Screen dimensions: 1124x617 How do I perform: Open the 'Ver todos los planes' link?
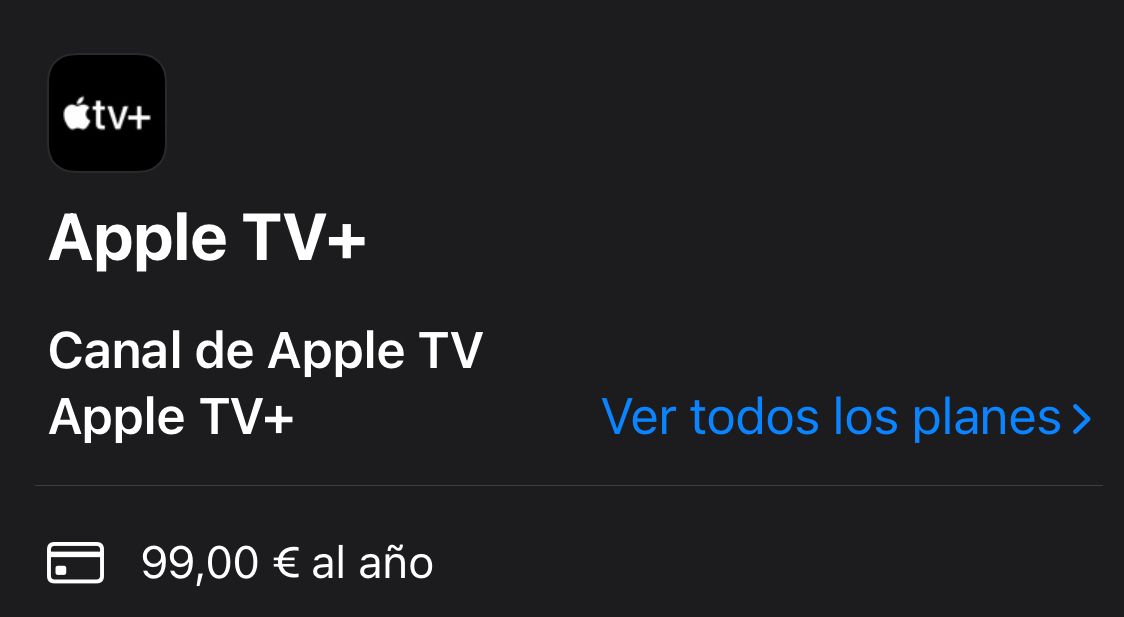pos(845,418)
